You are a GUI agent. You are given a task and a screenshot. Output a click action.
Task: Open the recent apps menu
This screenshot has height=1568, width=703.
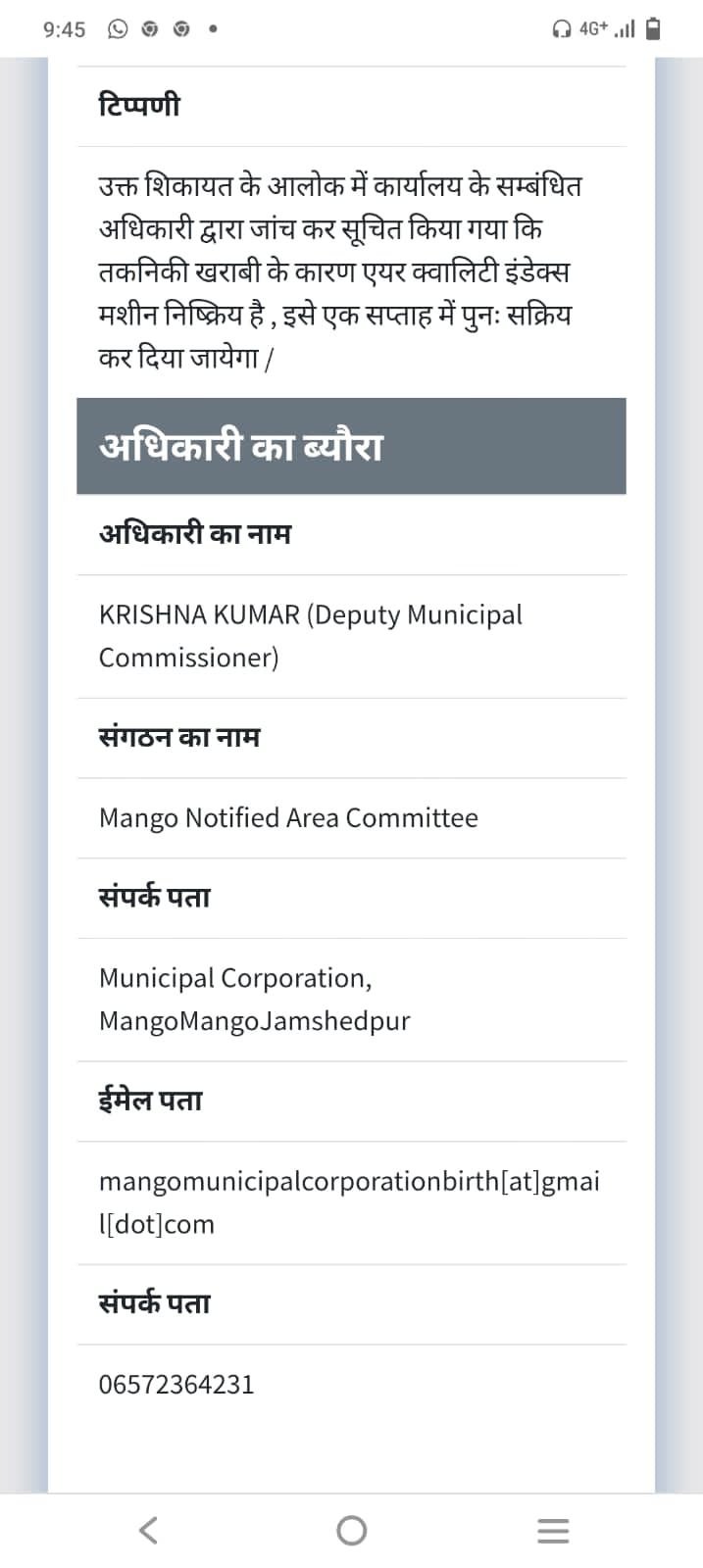(553, 1530)
